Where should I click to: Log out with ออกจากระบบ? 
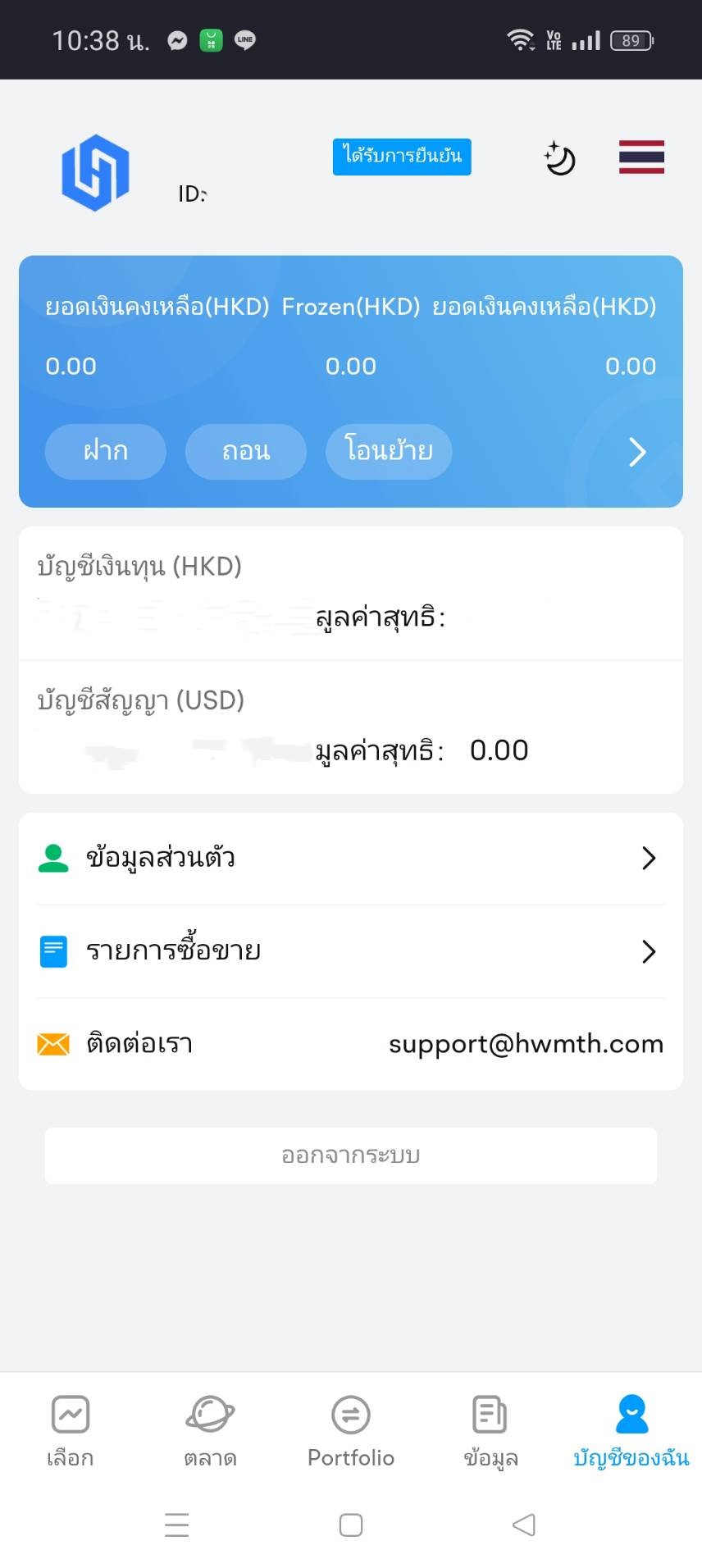point(351,1155)
